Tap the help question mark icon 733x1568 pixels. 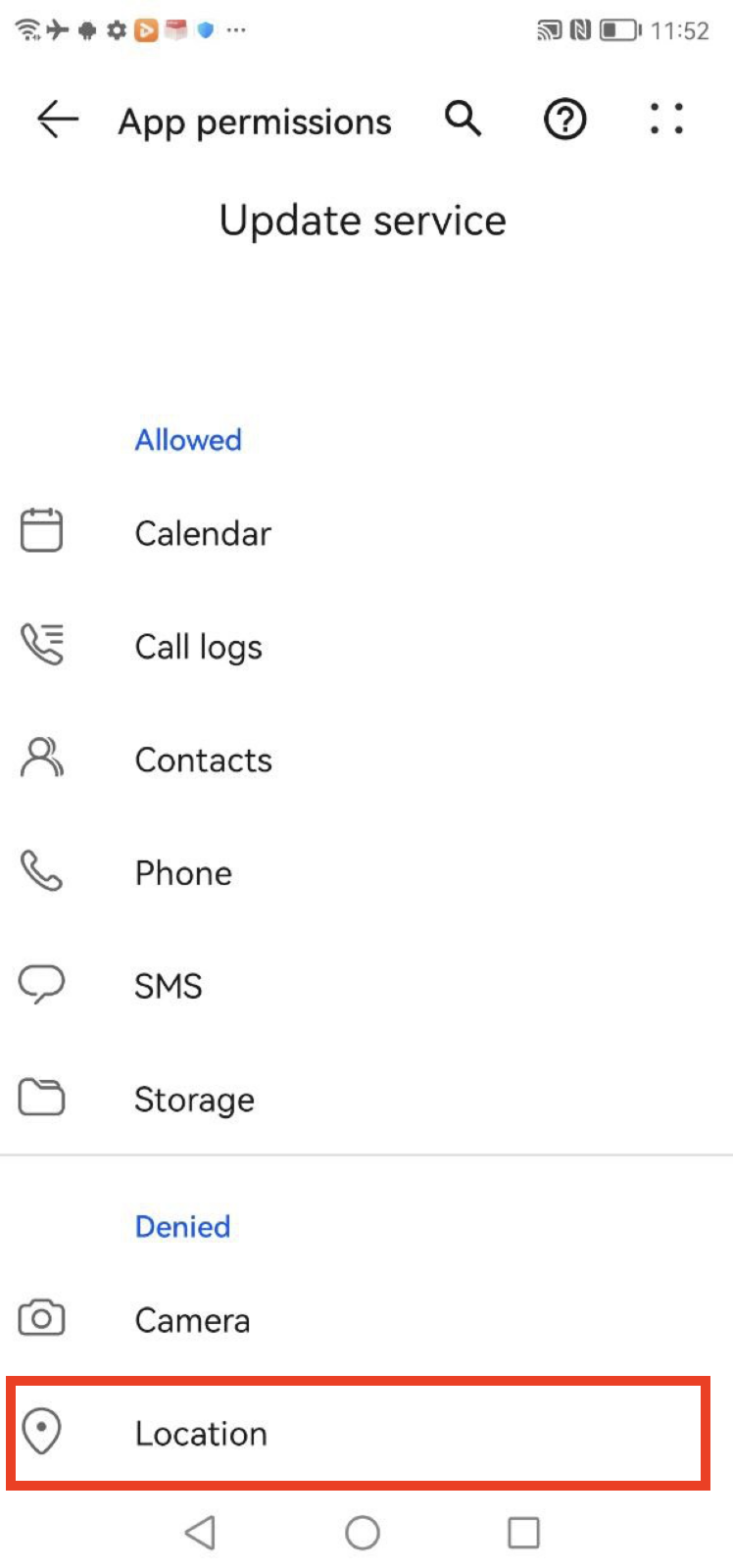pyautogui.click(x=564, y=120)
